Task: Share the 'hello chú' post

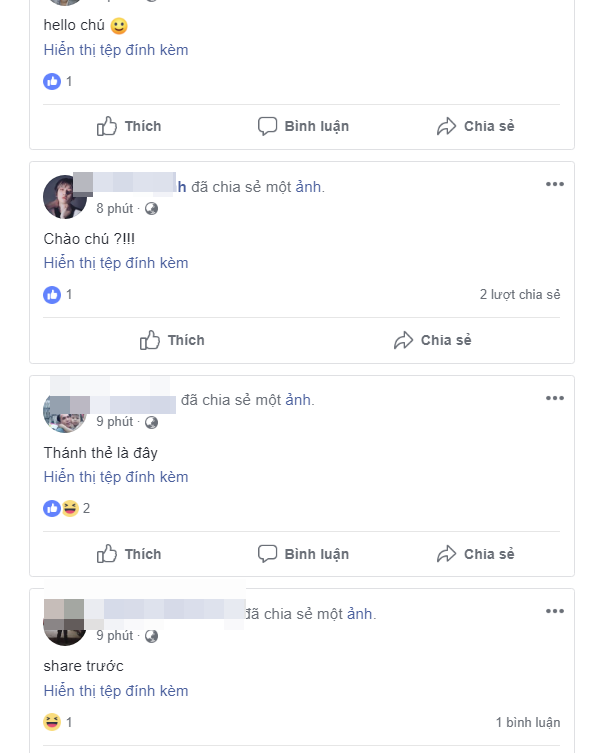Action: pos(475,126)
